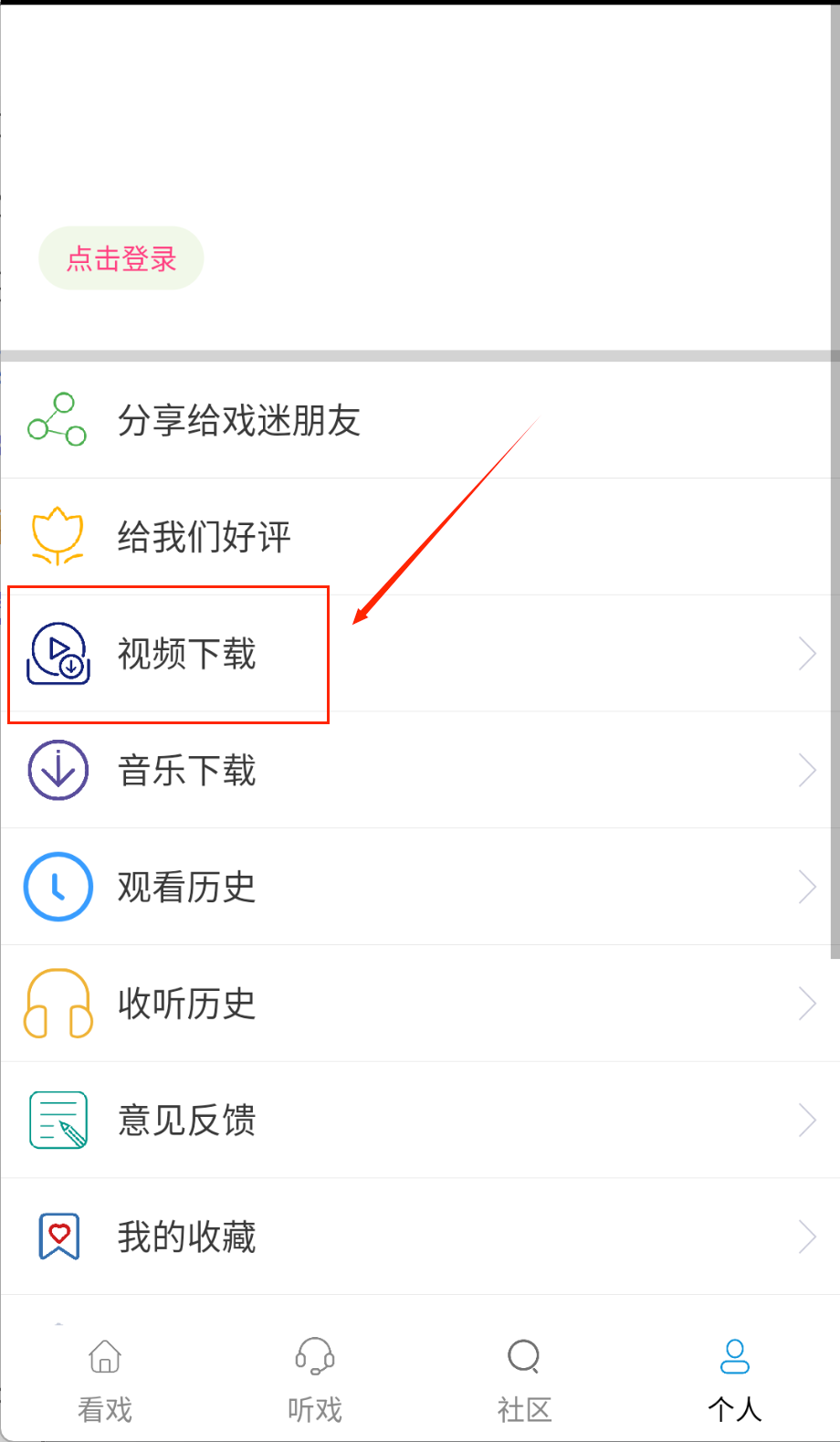Screen dimensions: 840x1442
Task: Open the chevron on the 我的收藏 row
Action: (807, 1237)
